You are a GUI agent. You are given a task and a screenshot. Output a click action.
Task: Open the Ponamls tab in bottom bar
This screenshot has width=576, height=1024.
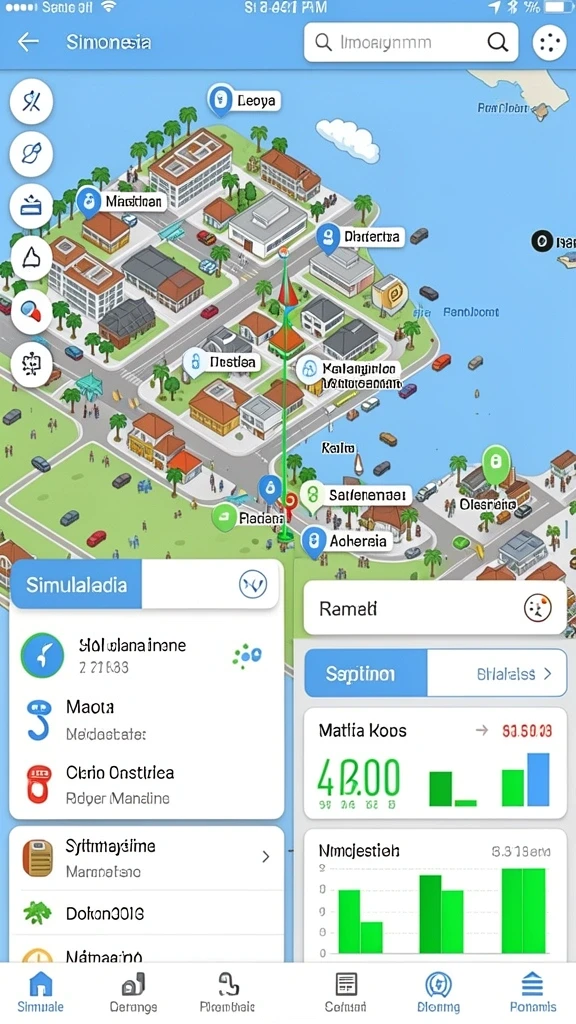534,991
